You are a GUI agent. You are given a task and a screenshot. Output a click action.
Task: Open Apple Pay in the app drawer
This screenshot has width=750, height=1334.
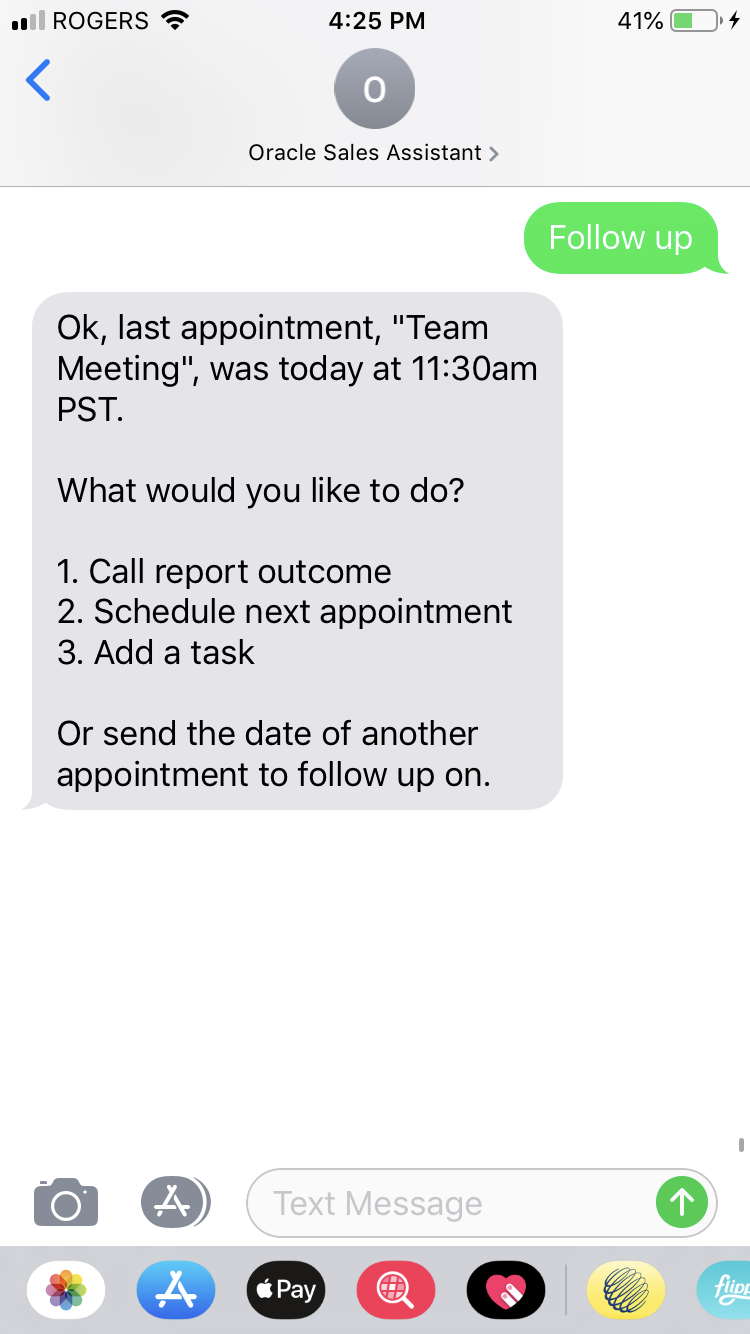tap(286, 1289)
